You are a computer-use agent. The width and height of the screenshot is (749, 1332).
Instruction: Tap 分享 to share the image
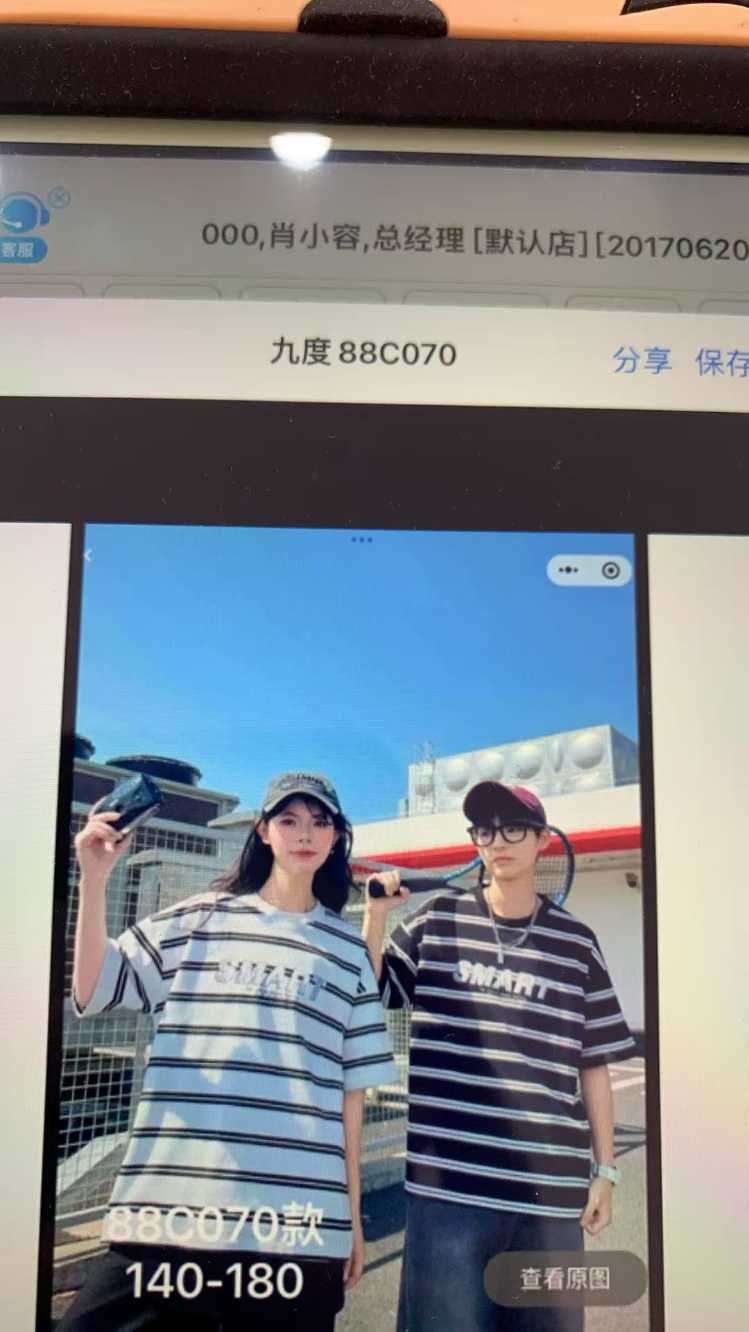641,360
